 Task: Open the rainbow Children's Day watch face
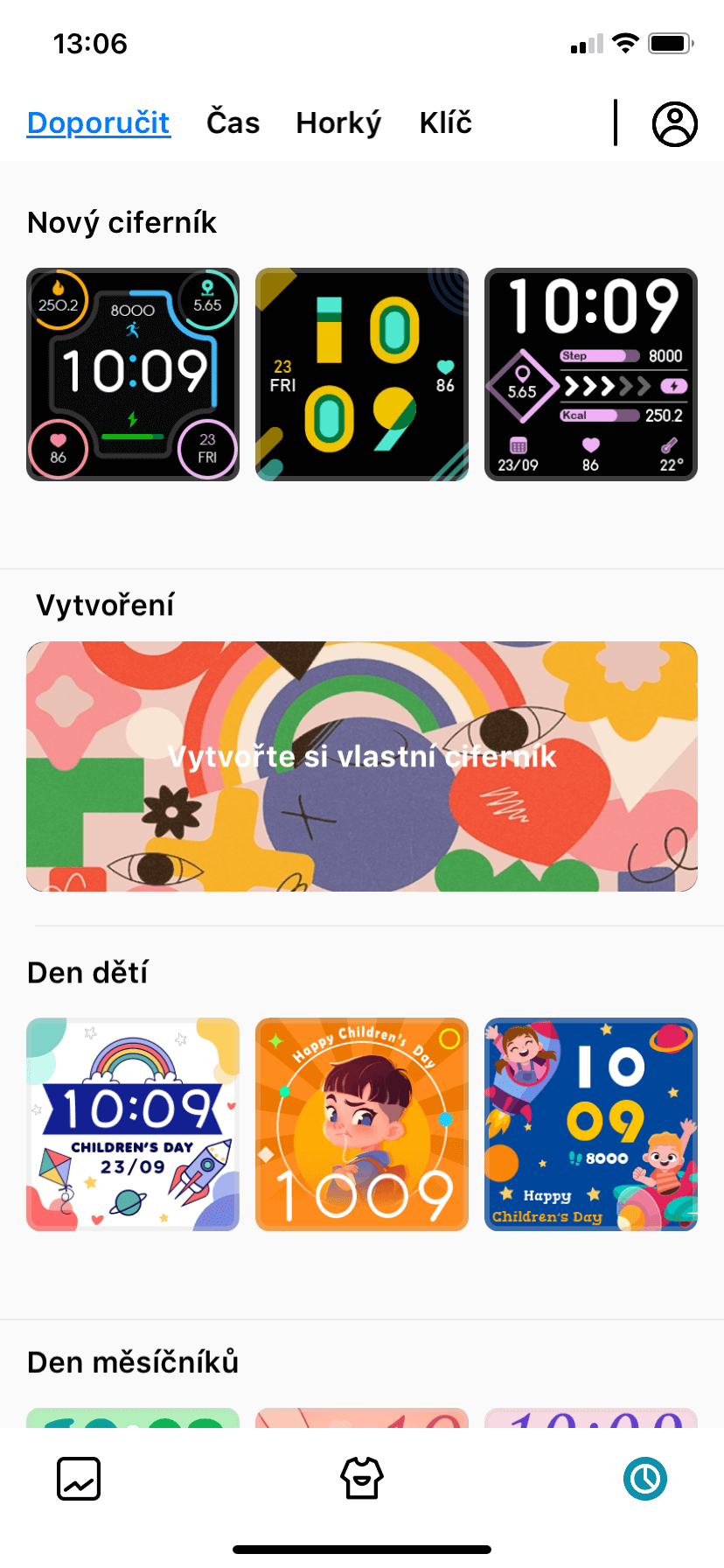133,1124
